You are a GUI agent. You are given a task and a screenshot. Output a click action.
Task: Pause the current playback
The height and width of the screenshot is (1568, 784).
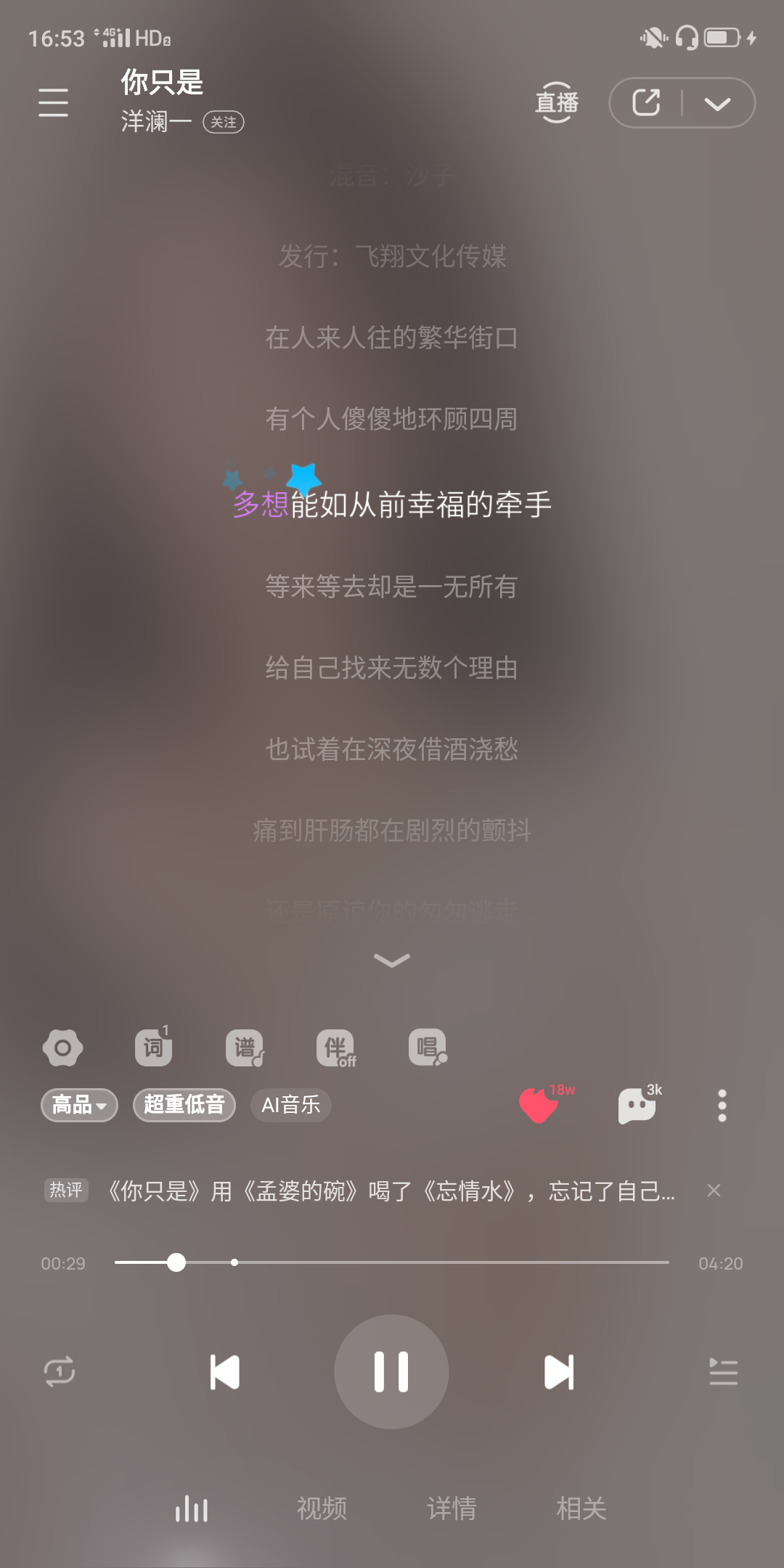pyautogui.click(x=391, y=1371)
